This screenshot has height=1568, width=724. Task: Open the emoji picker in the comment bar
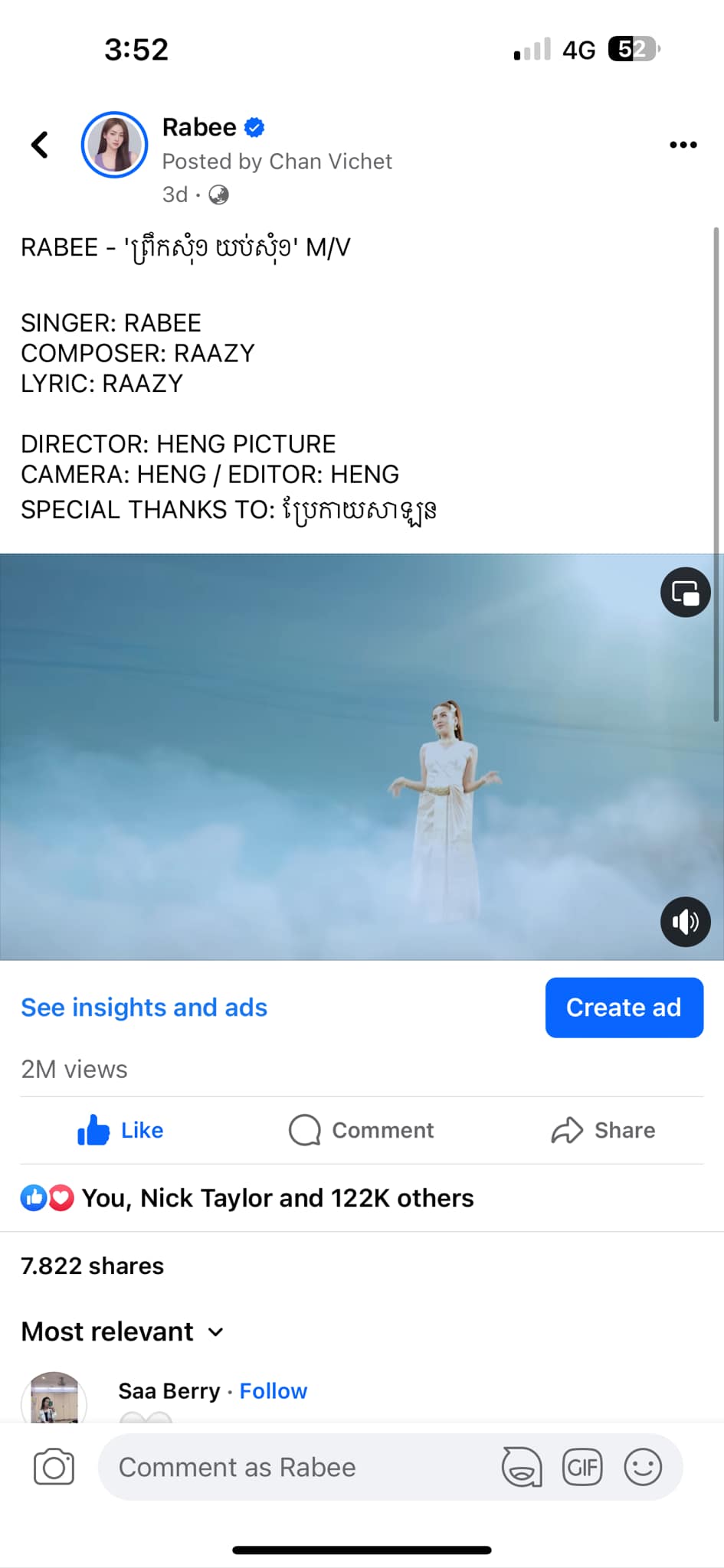pos(642,1467)
